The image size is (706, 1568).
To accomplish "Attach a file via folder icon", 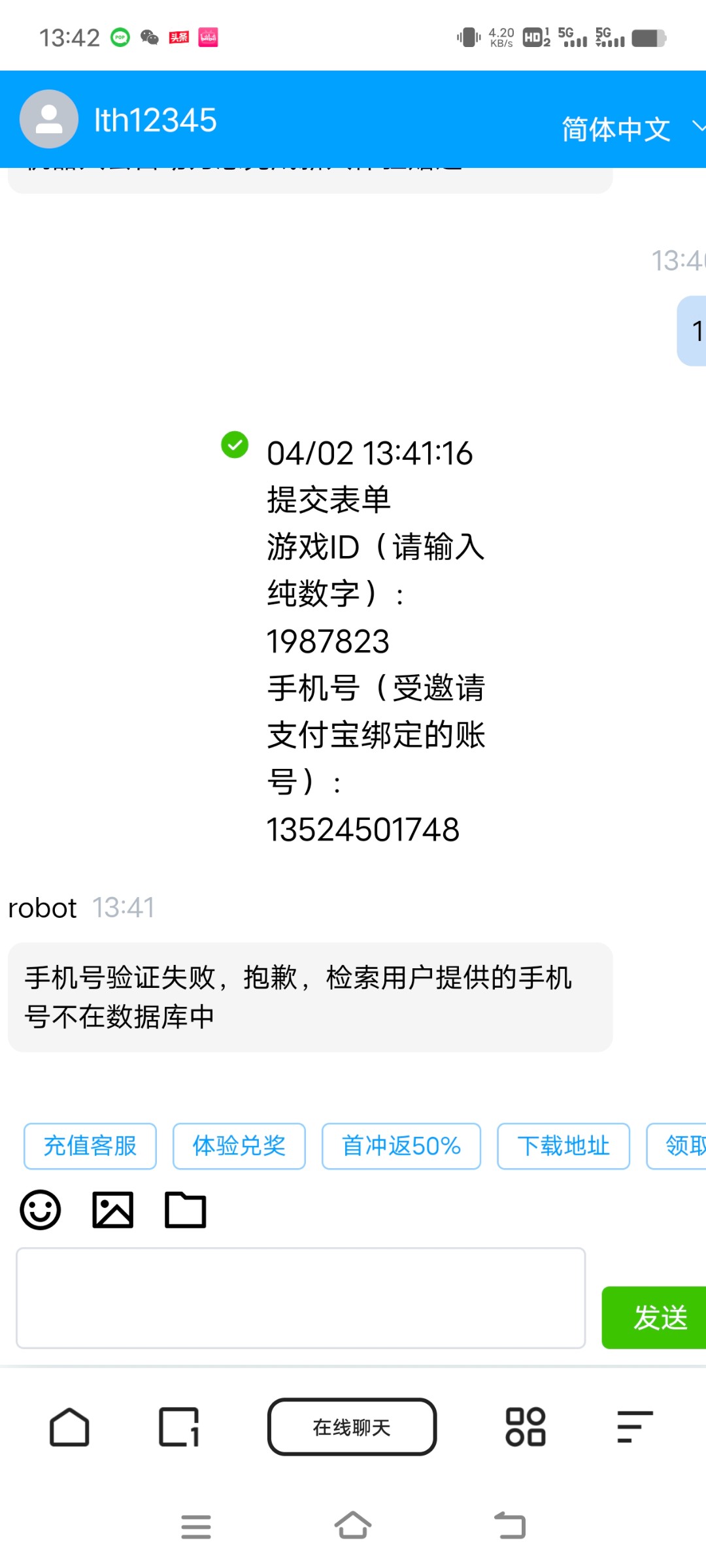I will click(186, 1210).
